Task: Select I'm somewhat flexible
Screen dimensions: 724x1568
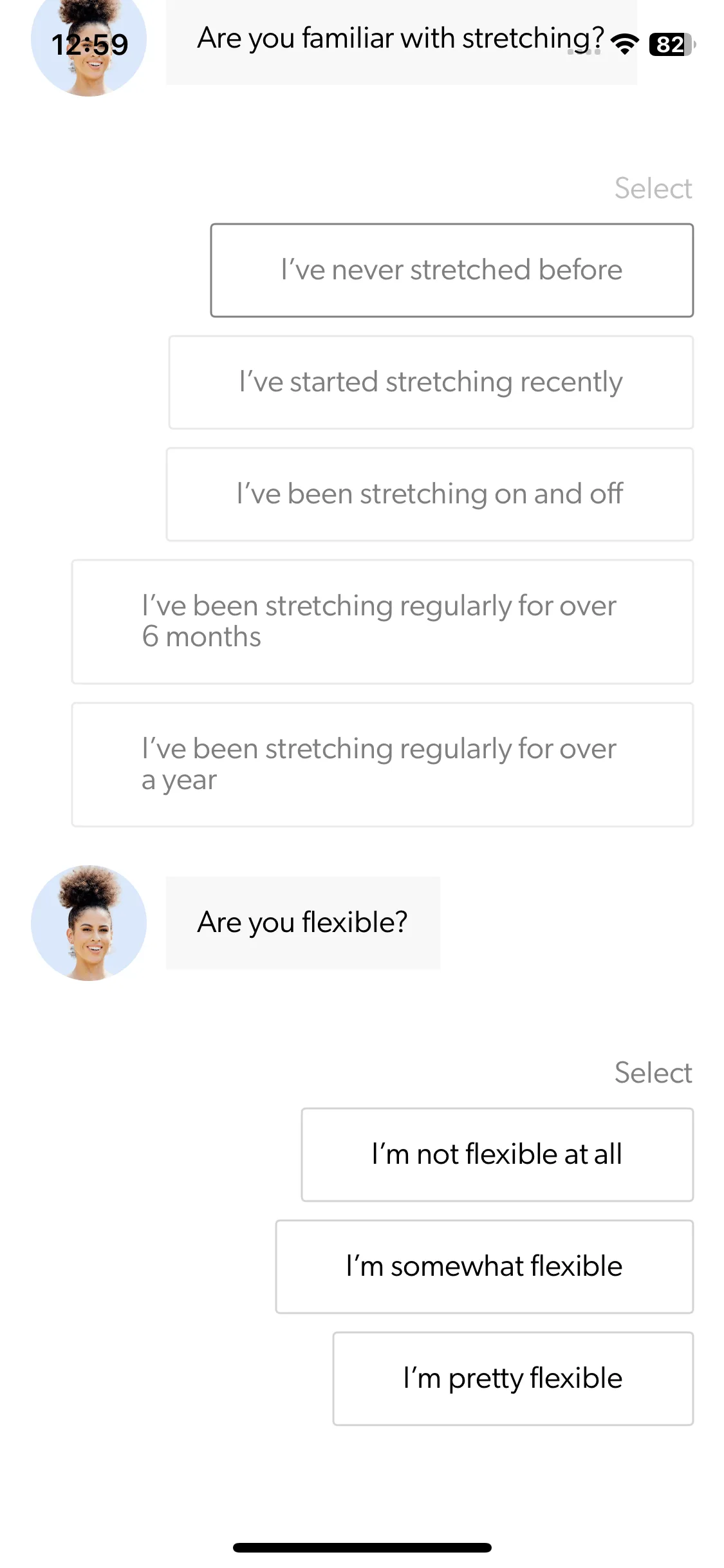Action: pyautogui.click(x=484, y=1267)
